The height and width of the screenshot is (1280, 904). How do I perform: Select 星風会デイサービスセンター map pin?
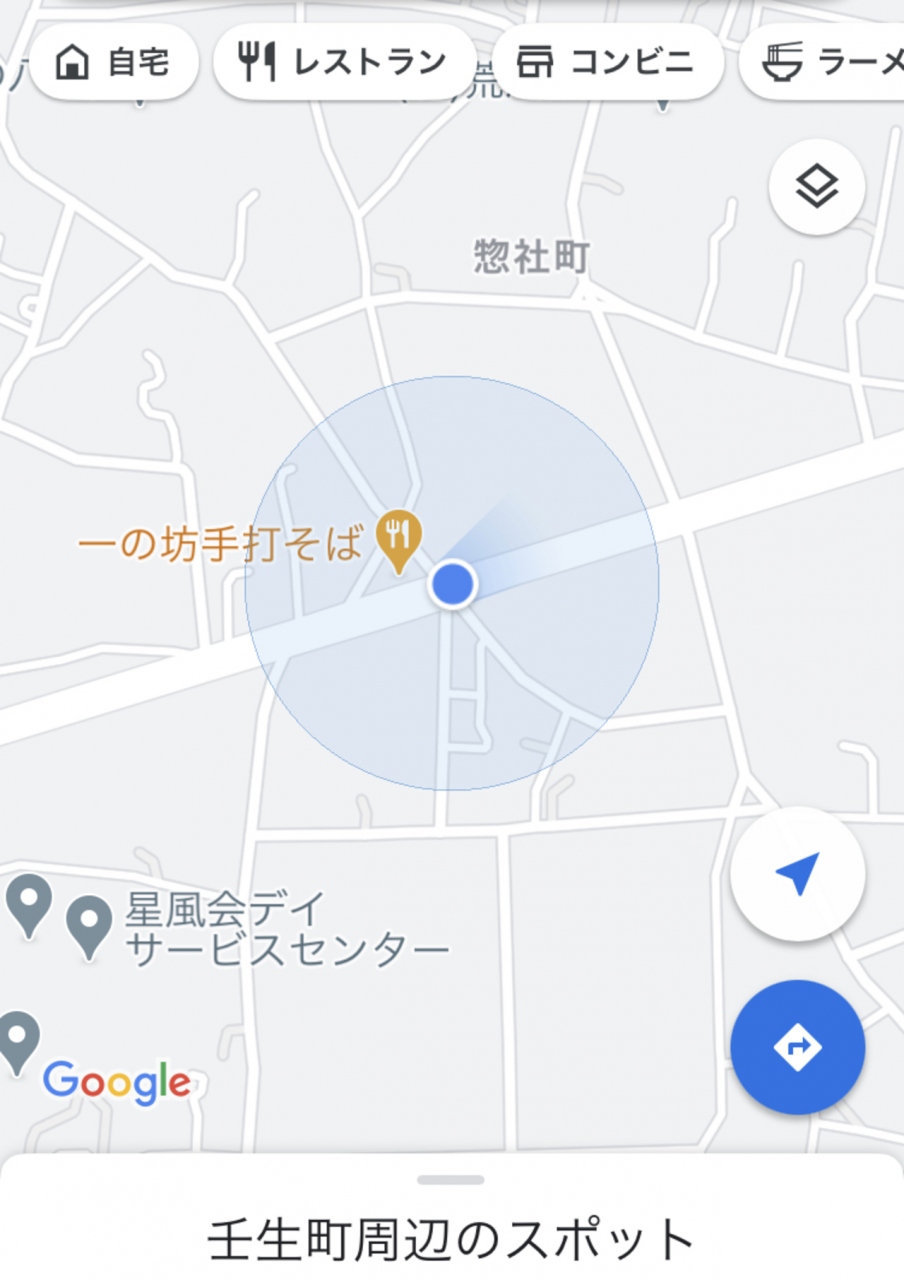[89, 924]
